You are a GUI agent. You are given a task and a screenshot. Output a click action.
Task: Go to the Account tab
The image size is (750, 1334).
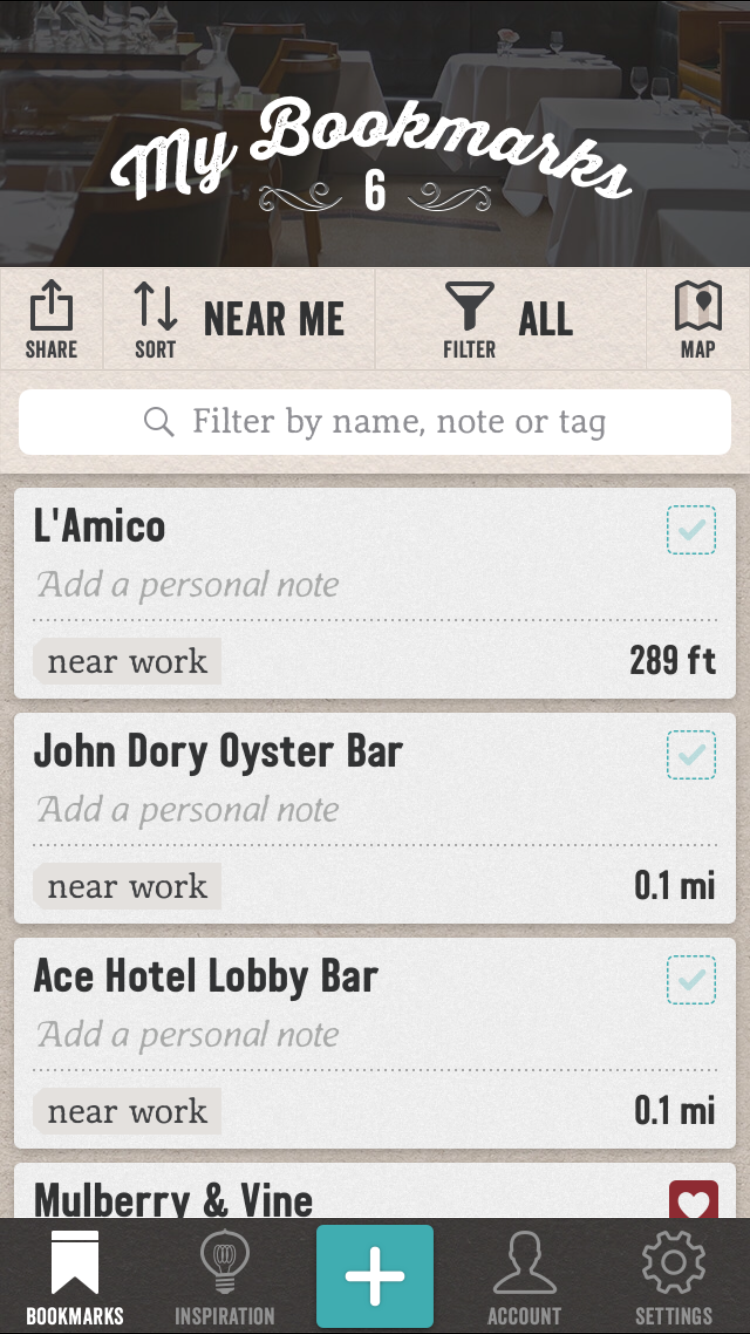(x=524, y=1278)
